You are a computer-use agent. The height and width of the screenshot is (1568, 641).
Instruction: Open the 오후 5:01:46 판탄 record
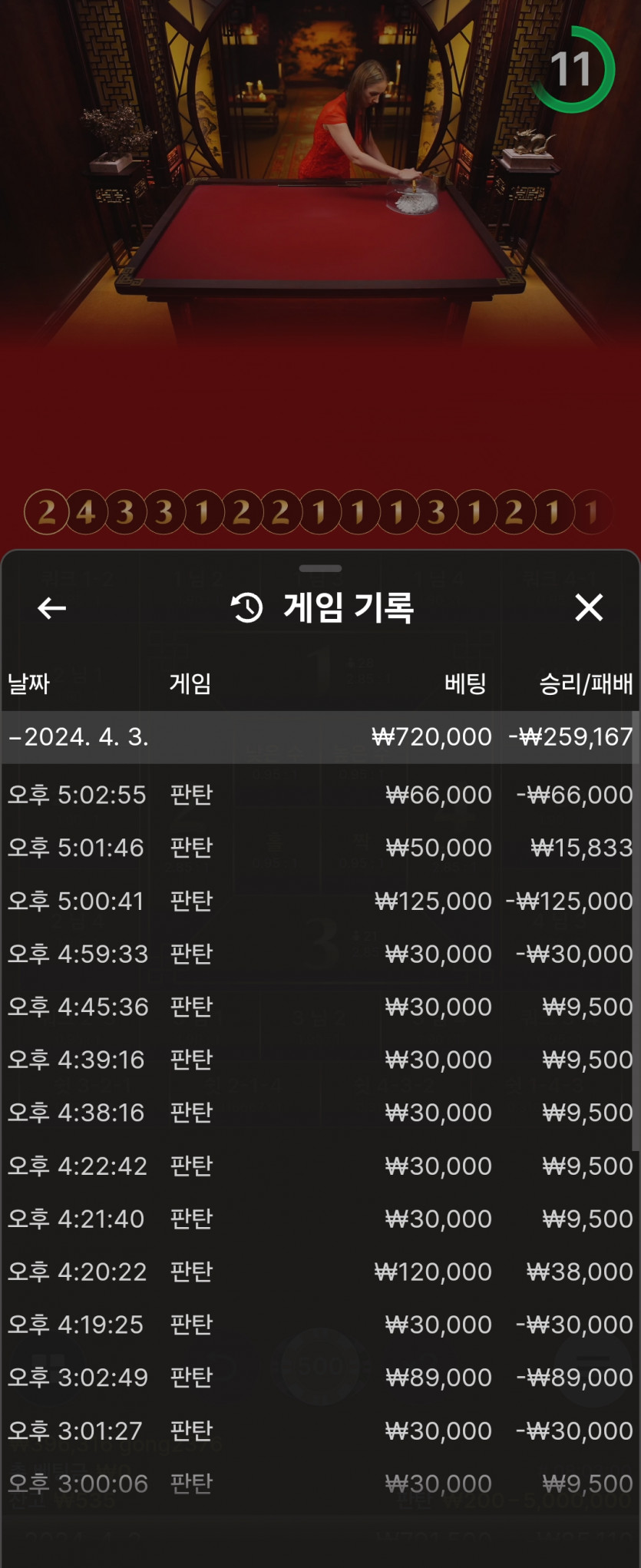(319, 848)
